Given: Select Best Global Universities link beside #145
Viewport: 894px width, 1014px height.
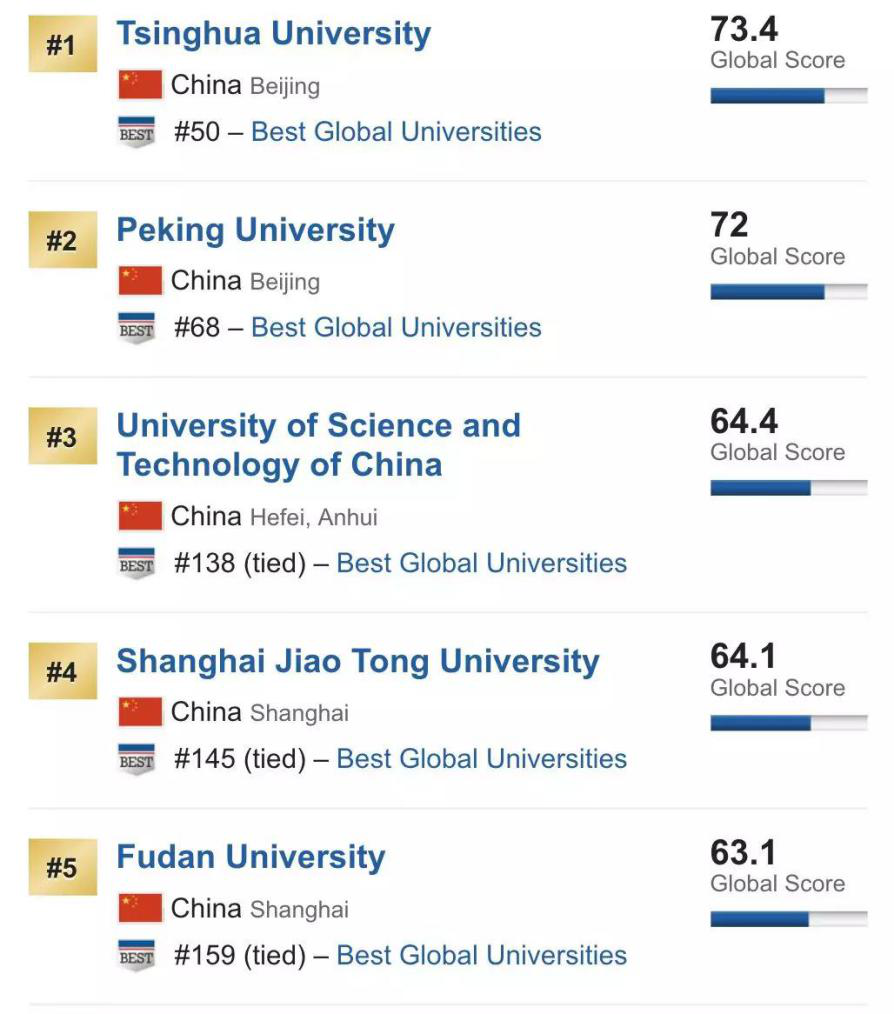Looking at the screenshot, I should click(481, 759).
